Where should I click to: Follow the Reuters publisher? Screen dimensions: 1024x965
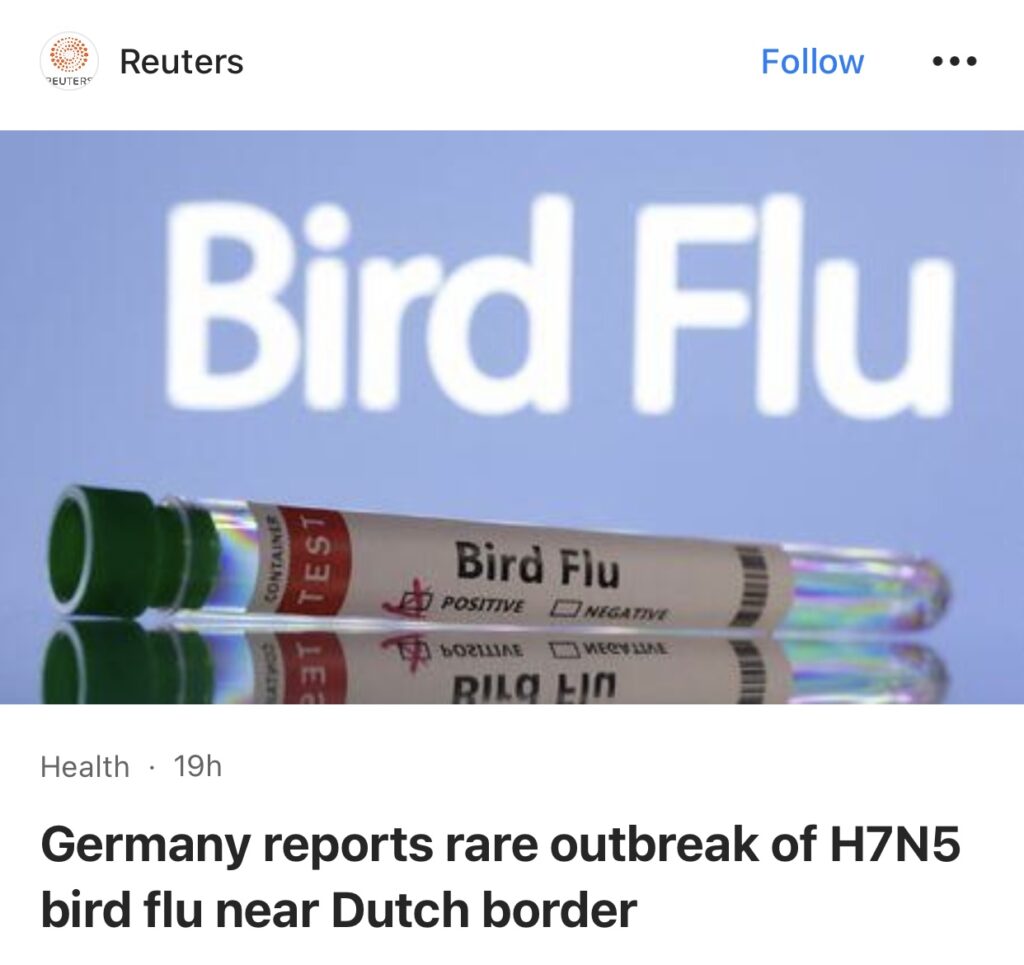812,62
